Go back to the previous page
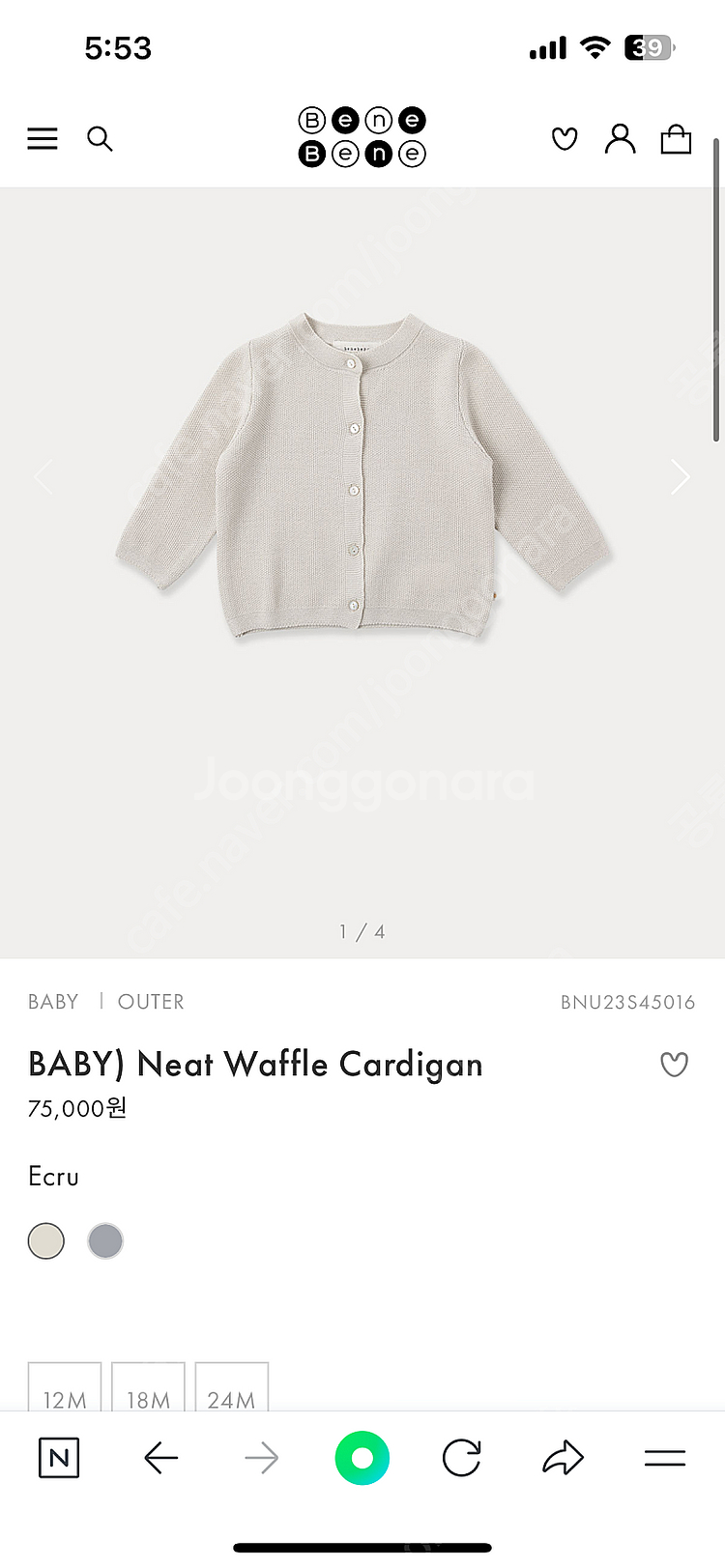This screenshot has height=1568, width=725. pyautogui.click(x=160, y=1458)
